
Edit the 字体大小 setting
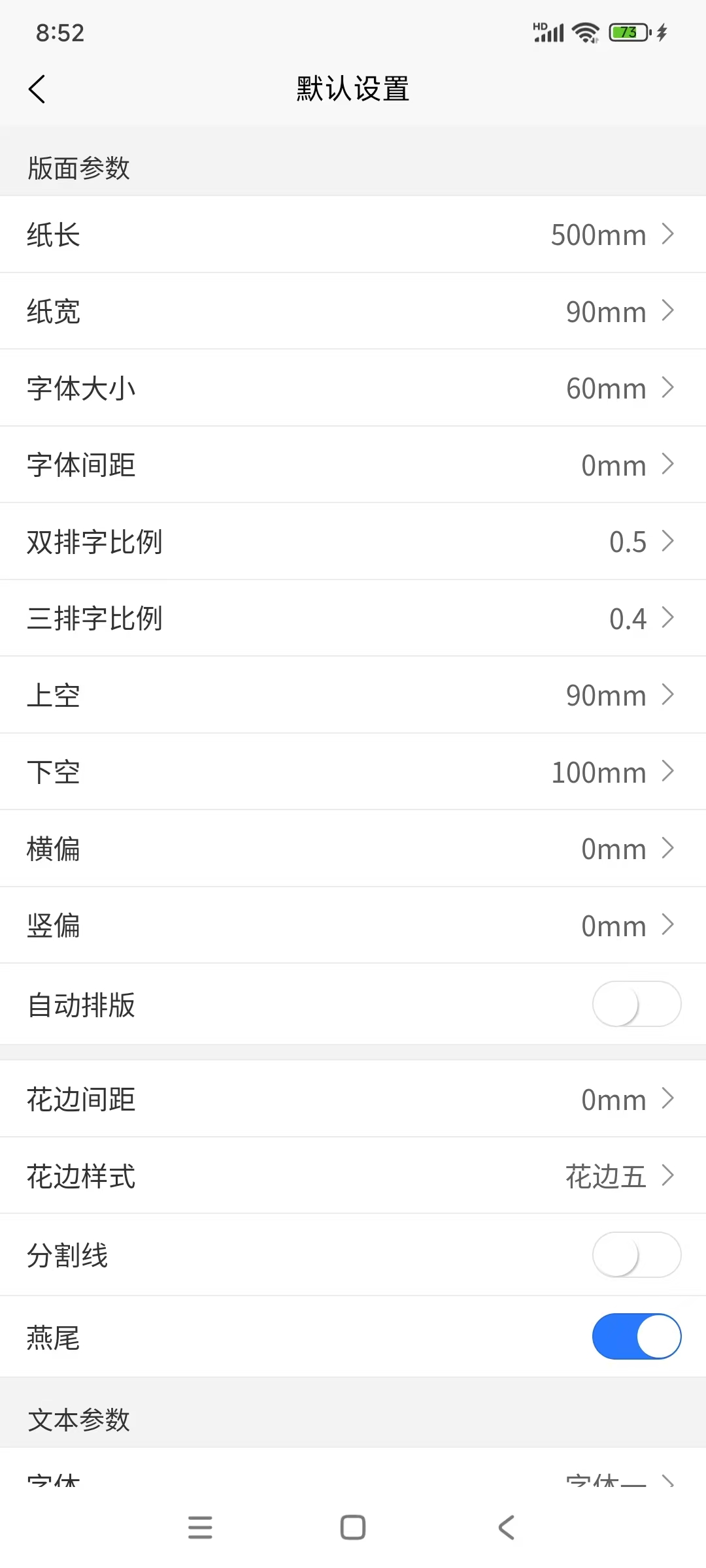click(x=353, y=388)
